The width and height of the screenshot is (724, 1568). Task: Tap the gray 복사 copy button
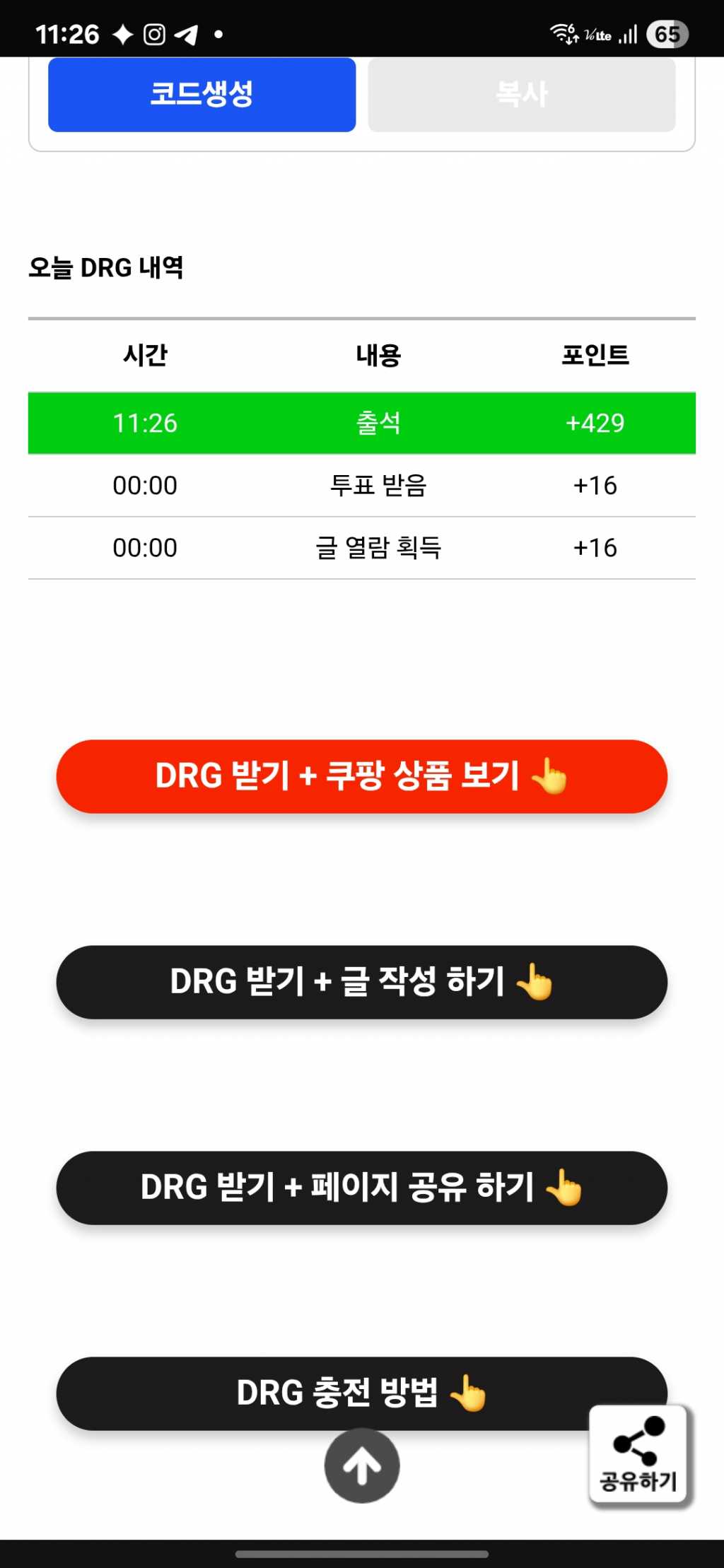click(x=521, y=94)
